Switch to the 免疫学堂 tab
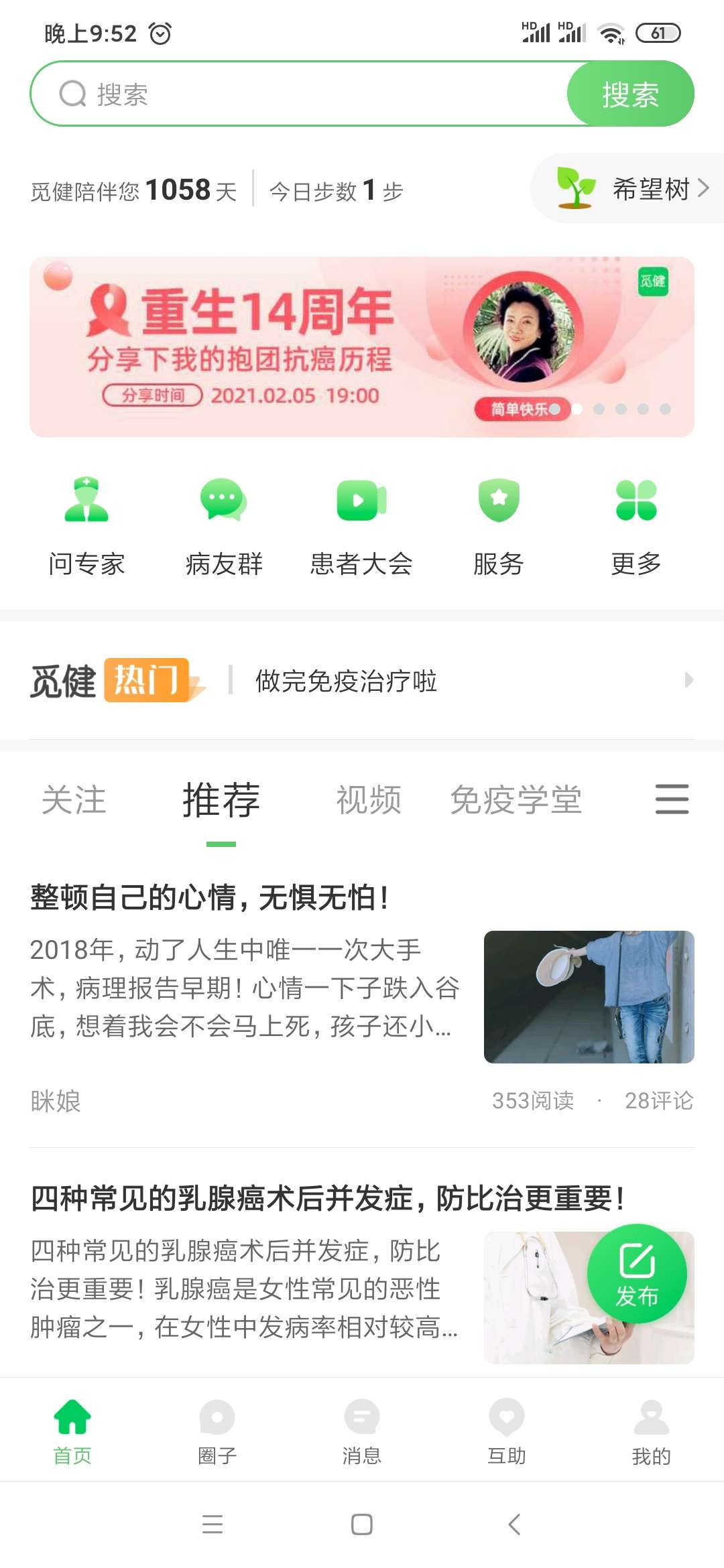The width and height of the screenshot is (724, 1568). coord(516,800)
